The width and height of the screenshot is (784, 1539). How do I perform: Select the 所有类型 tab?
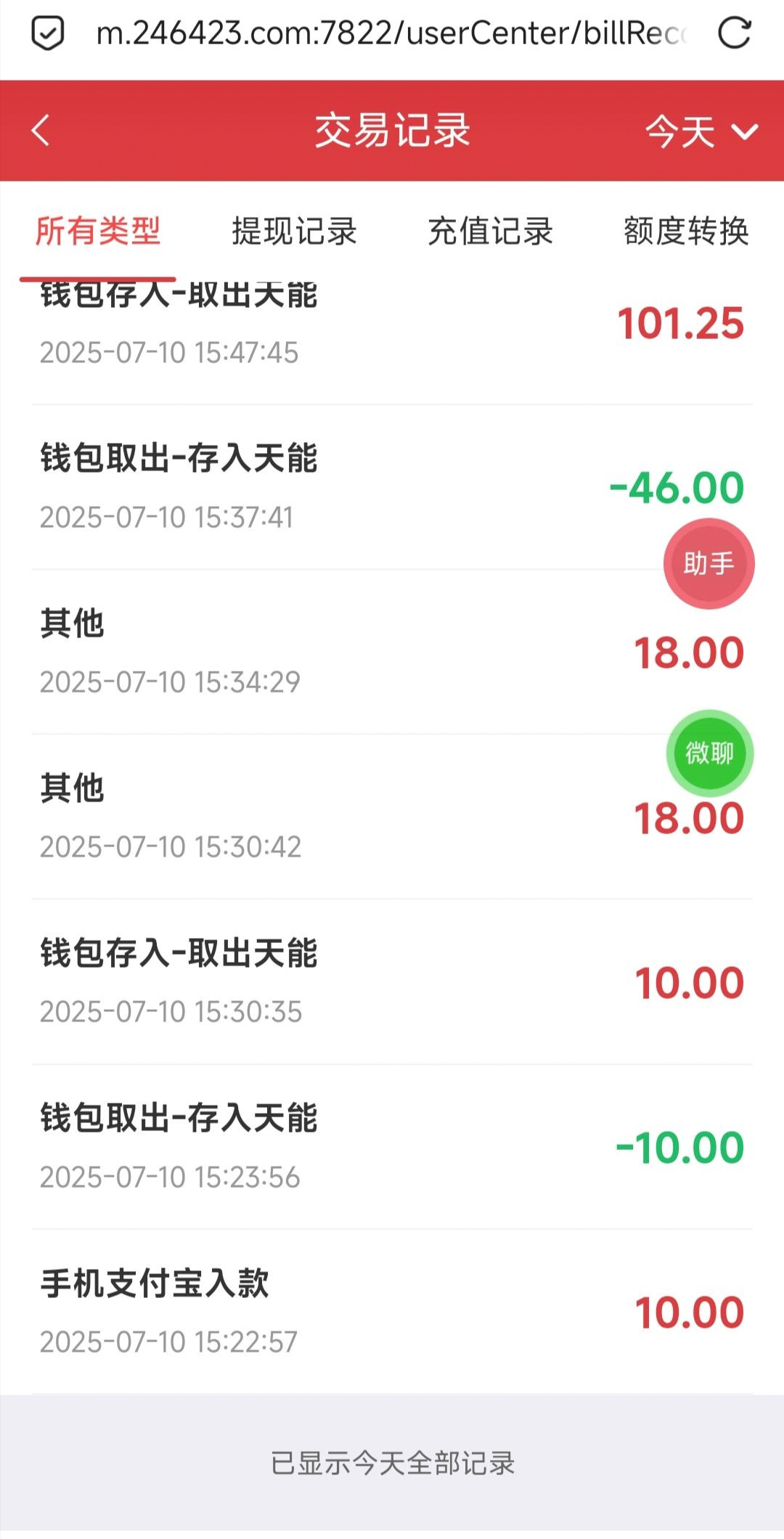coord(98,232)
